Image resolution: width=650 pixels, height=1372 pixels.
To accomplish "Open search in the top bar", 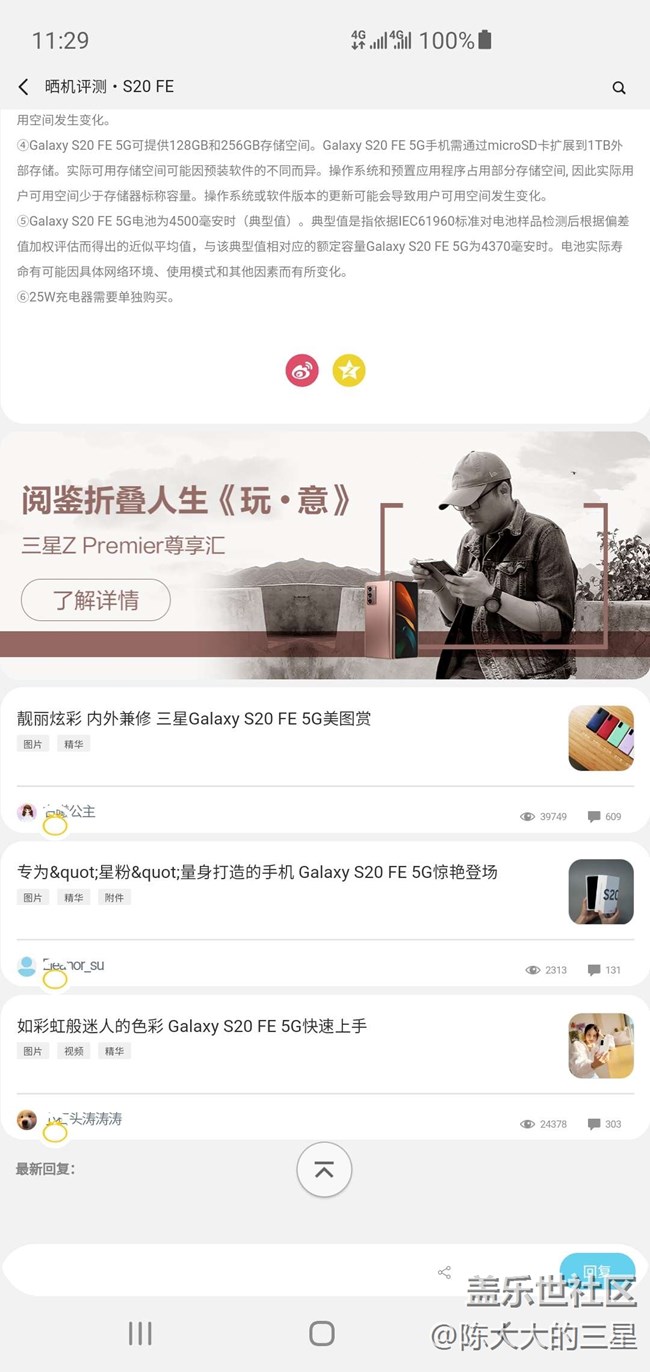I will tap(619, 88).
